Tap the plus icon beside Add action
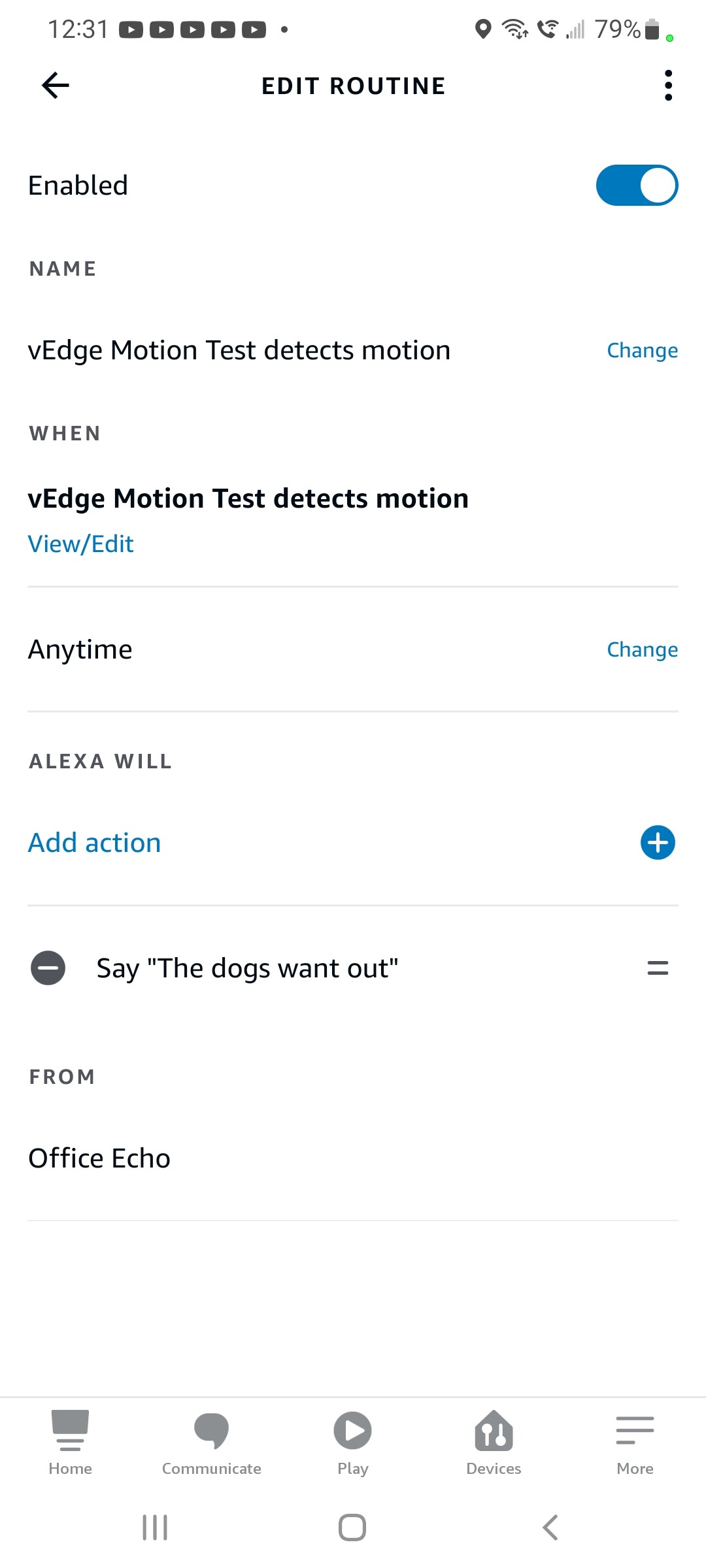Viewport: 706px width, 1568px height. [x=657, y=842]
